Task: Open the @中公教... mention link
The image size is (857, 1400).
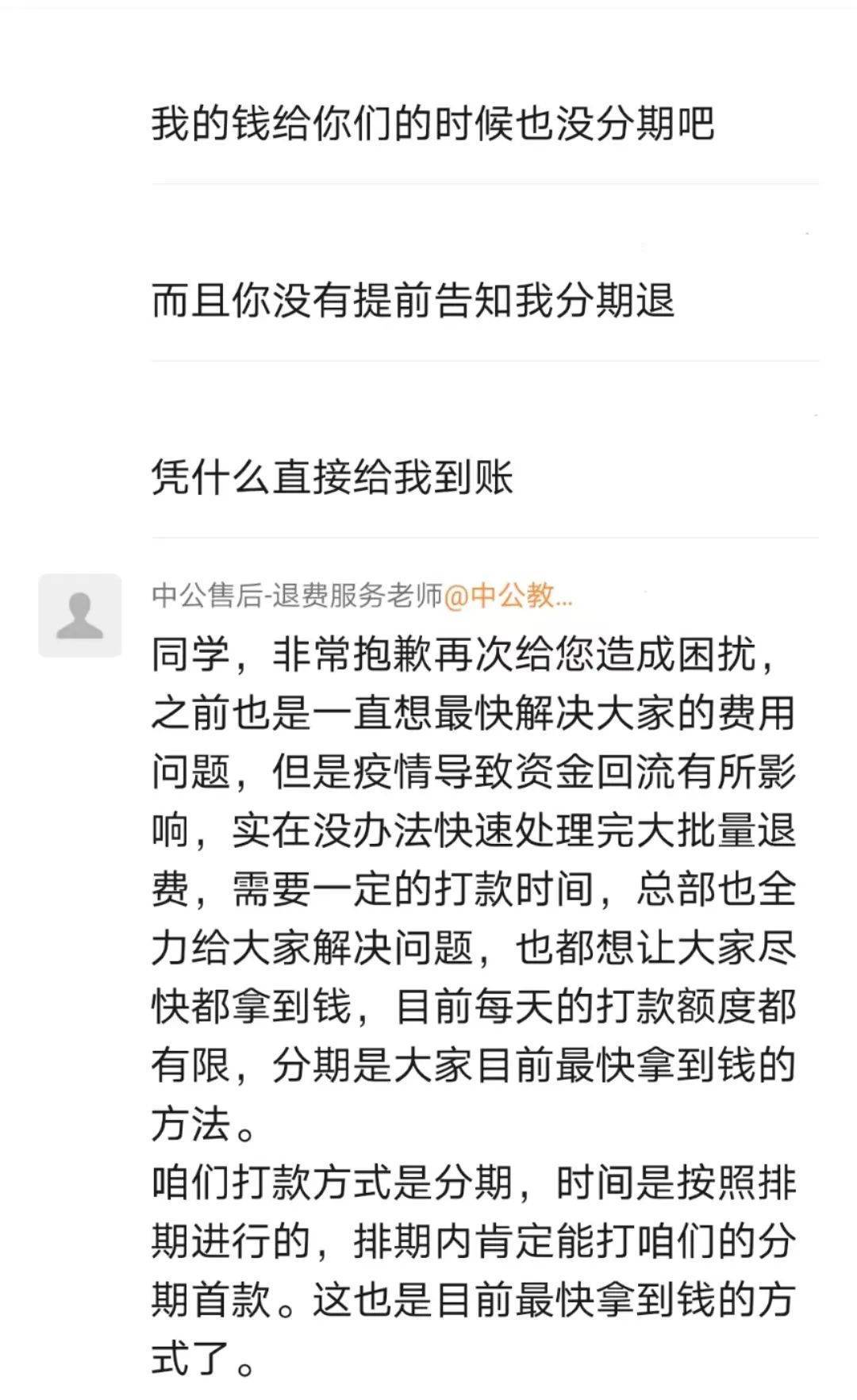Action: [x=508, y=596]
